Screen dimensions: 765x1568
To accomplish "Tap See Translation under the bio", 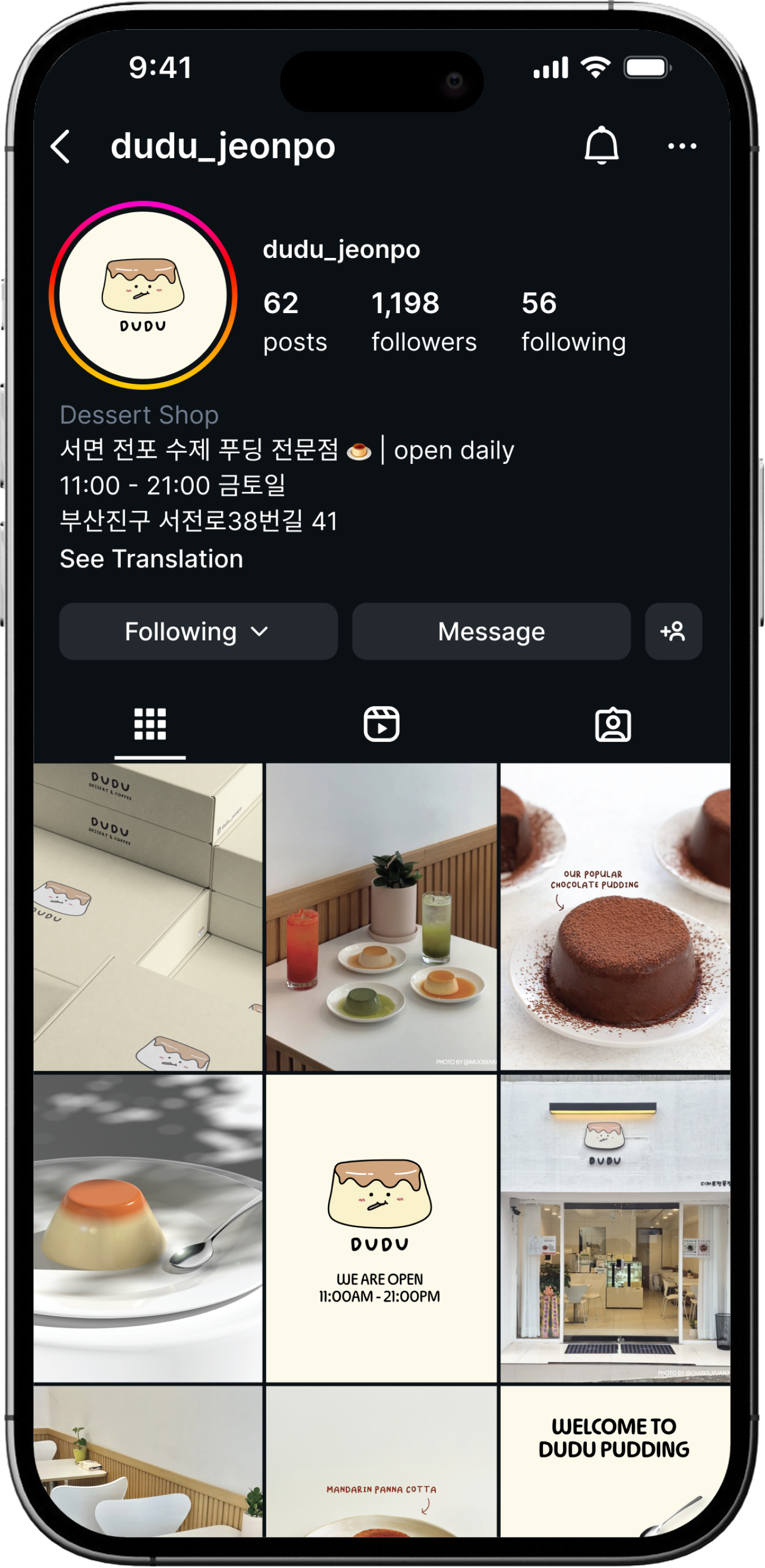I will coord(151,559).
